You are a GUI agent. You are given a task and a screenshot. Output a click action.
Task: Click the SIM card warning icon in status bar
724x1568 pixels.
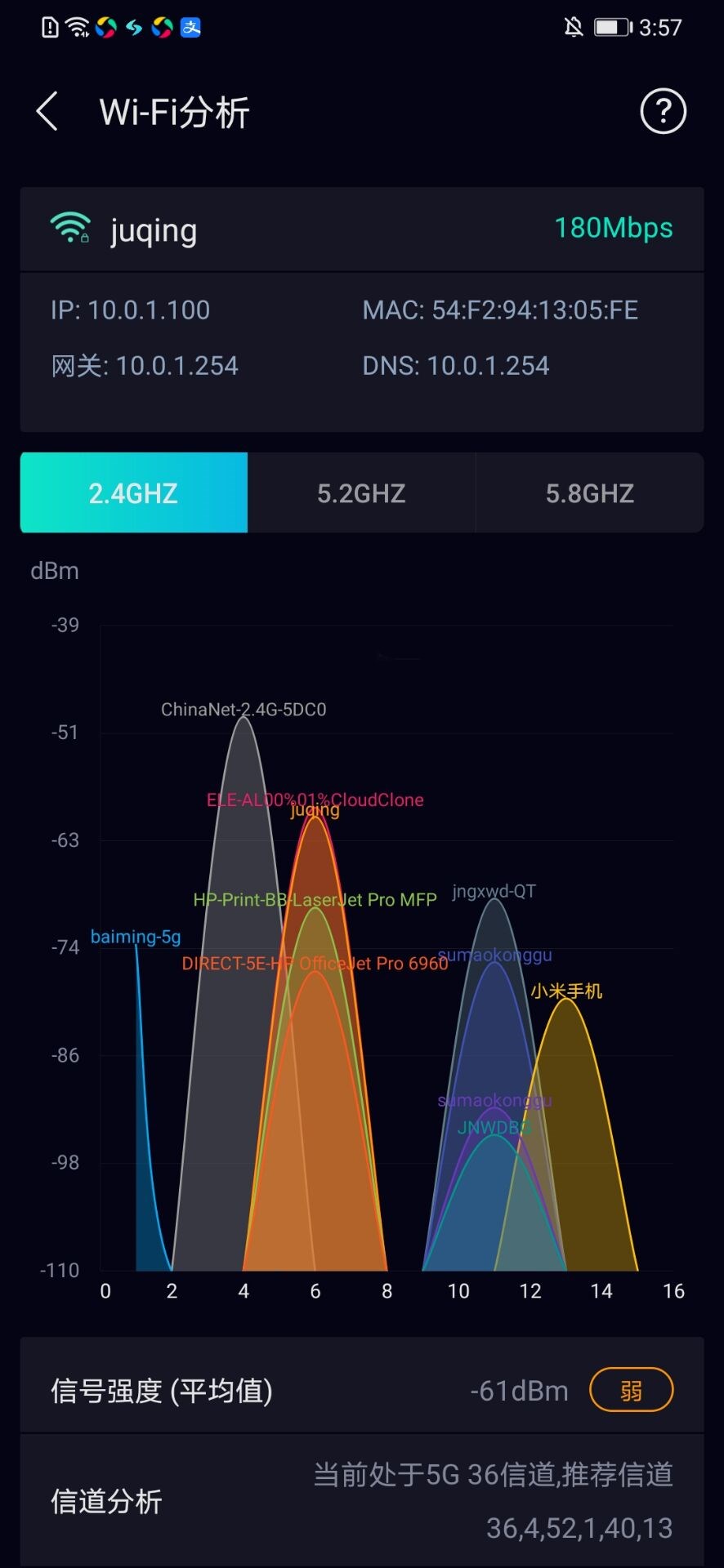tap(49, 27)
